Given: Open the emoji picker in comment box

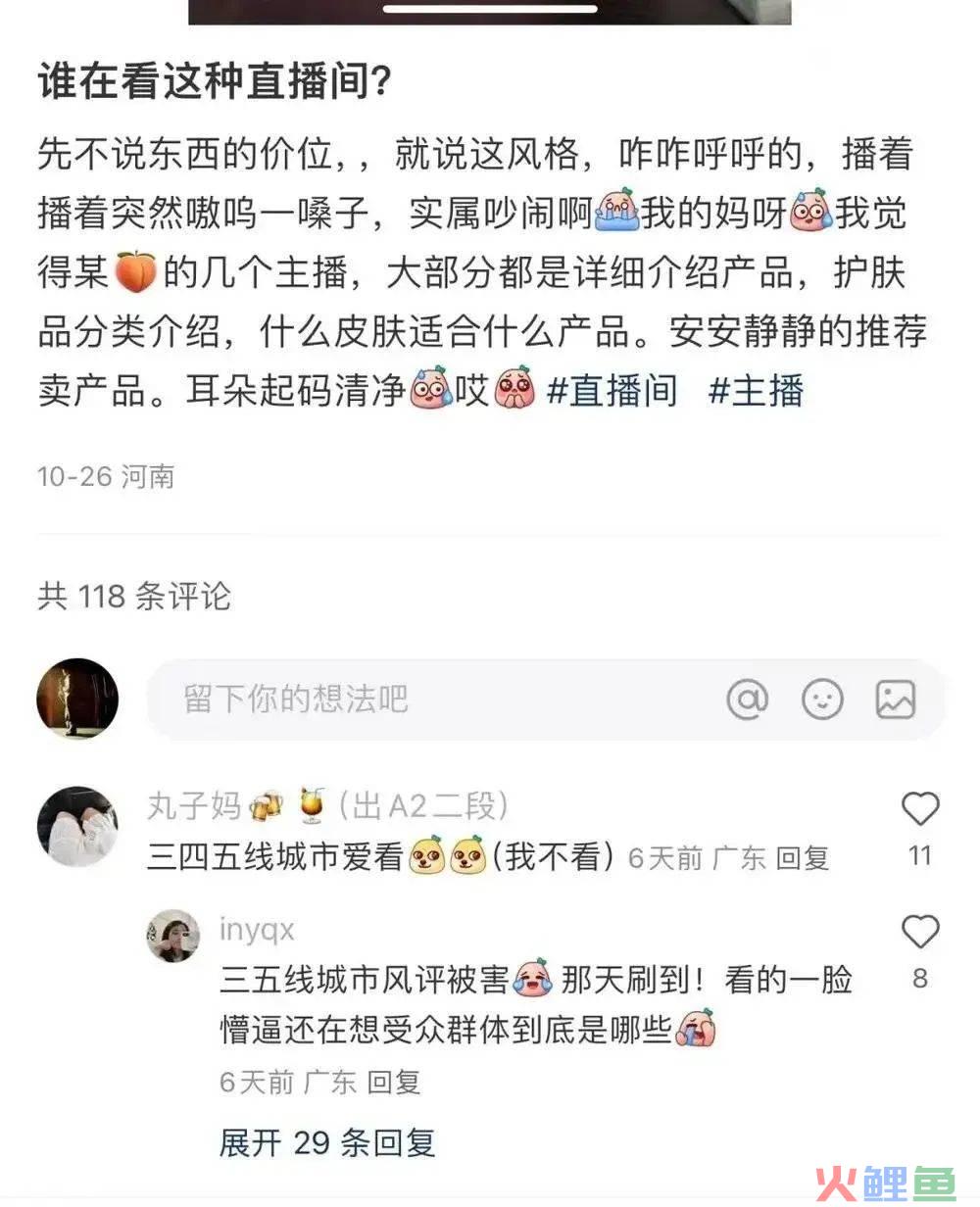Looking at the screenshot, I should [822, 700].
